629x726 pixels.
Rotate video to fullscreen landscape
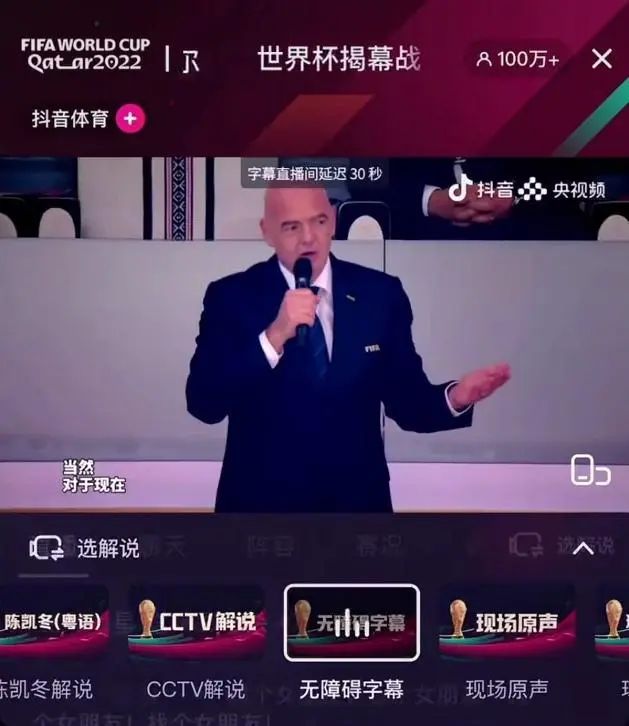point(590,470)
